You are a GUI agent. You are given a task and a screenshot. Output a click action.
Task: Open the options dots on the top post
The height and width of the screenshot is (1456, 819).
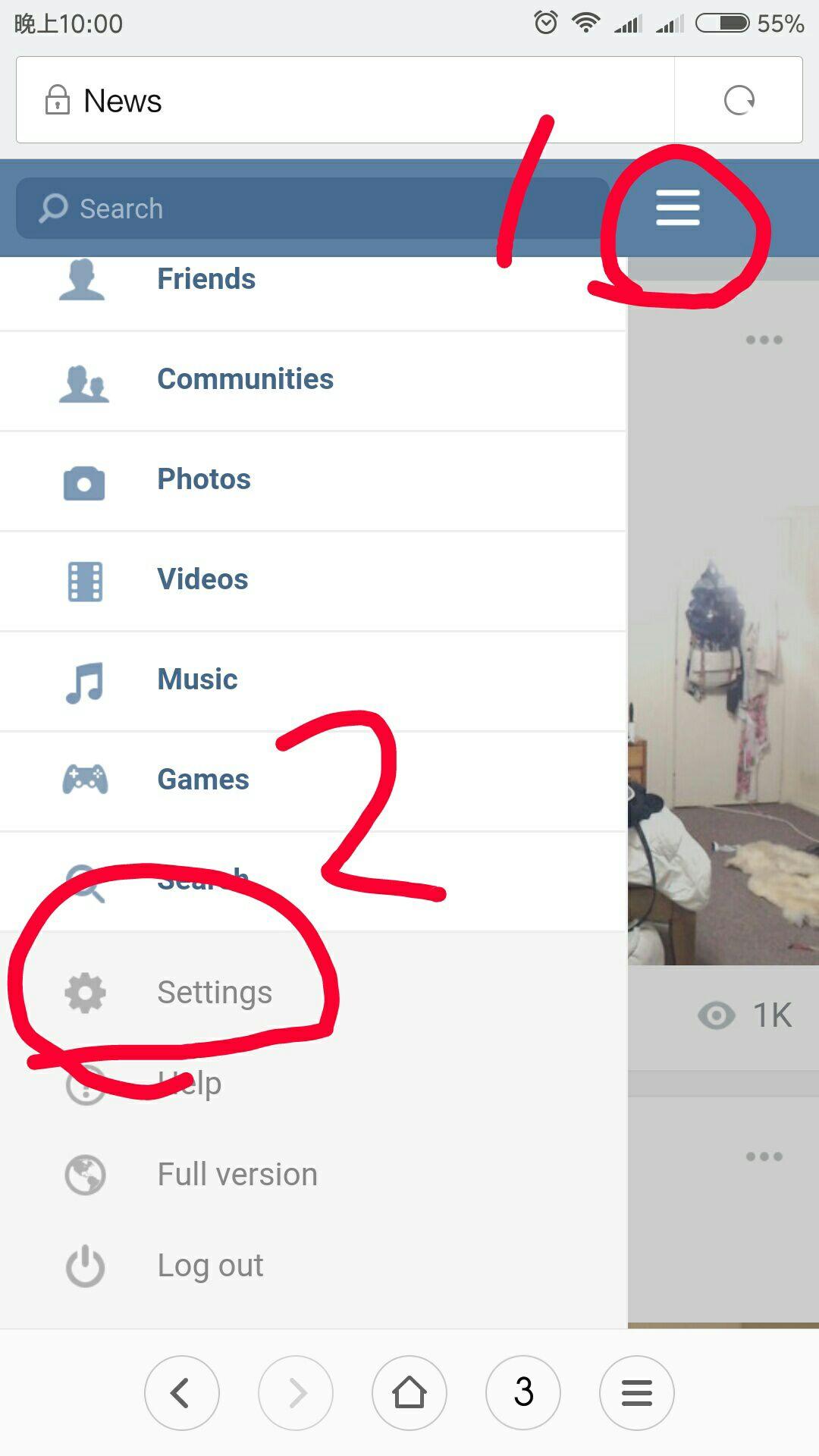coord(764,340)
